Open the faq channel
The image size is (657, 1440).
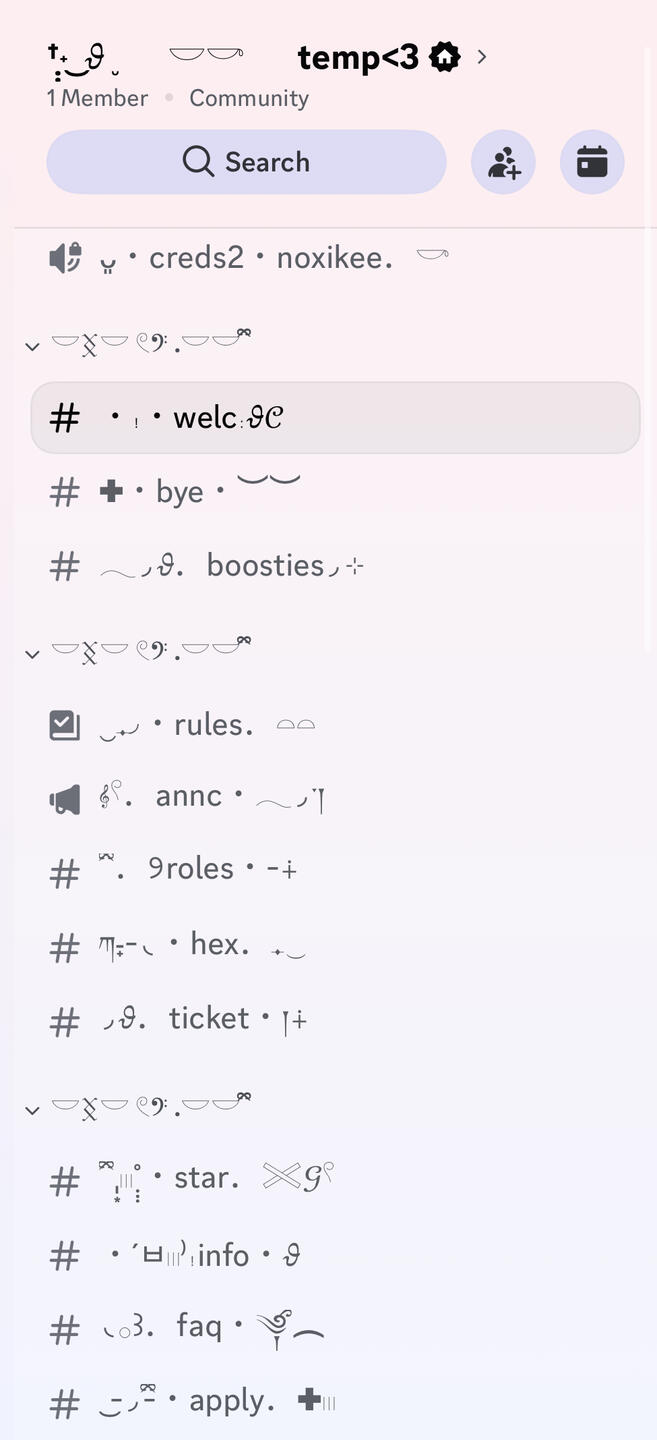pyautogui.click(x=200, y=1327)
